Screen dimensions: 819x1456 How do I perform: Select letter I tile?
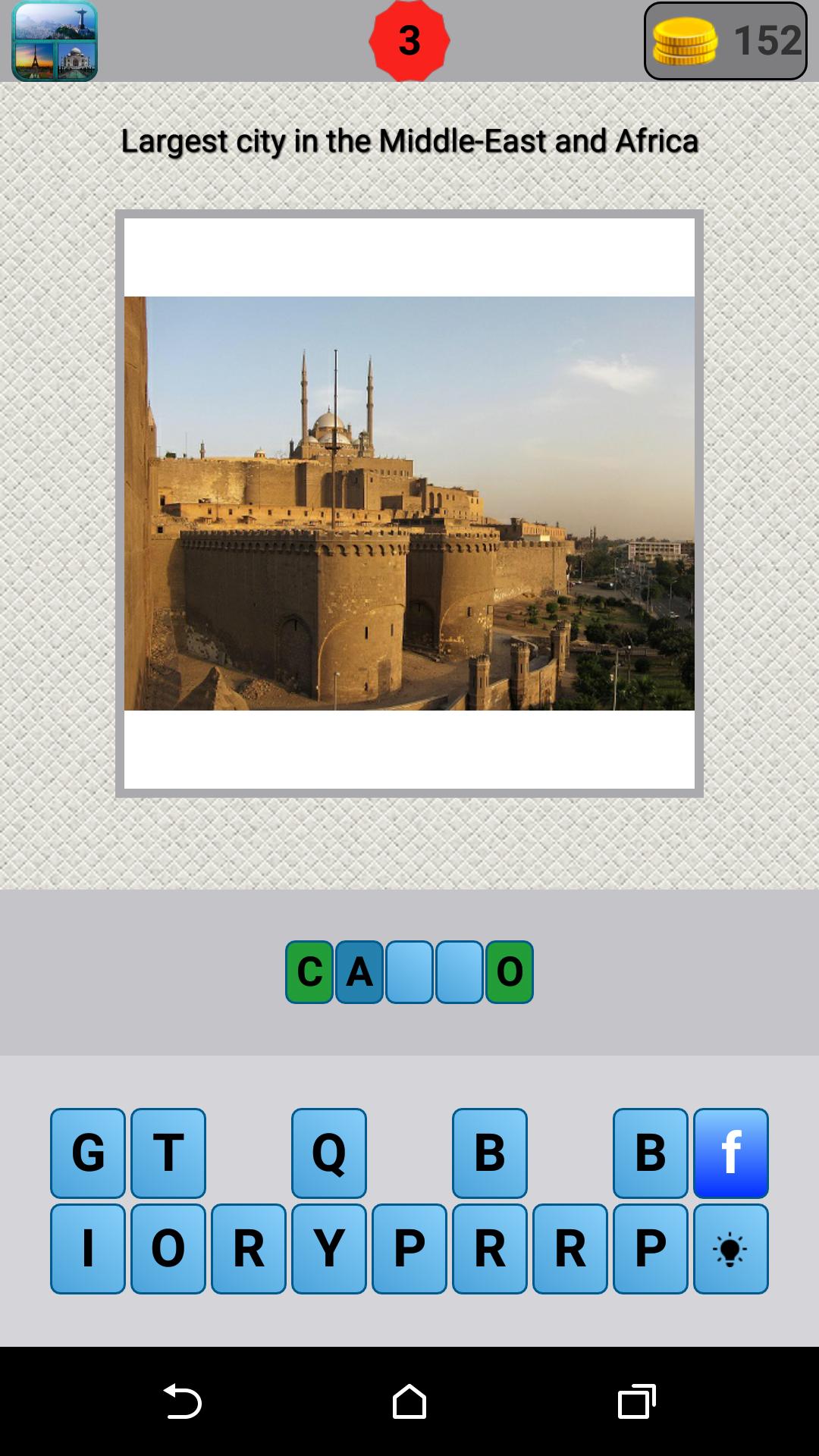pos(88,1248)
